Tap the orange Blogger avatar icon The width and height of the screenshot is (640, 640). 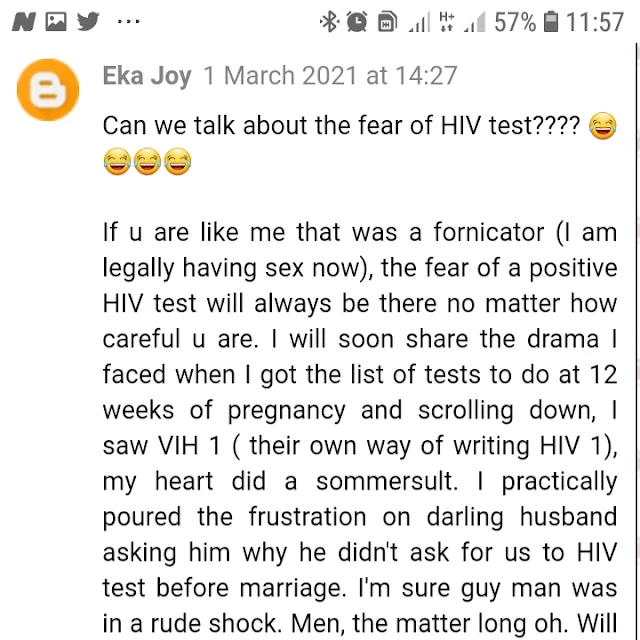pos(48,90)
